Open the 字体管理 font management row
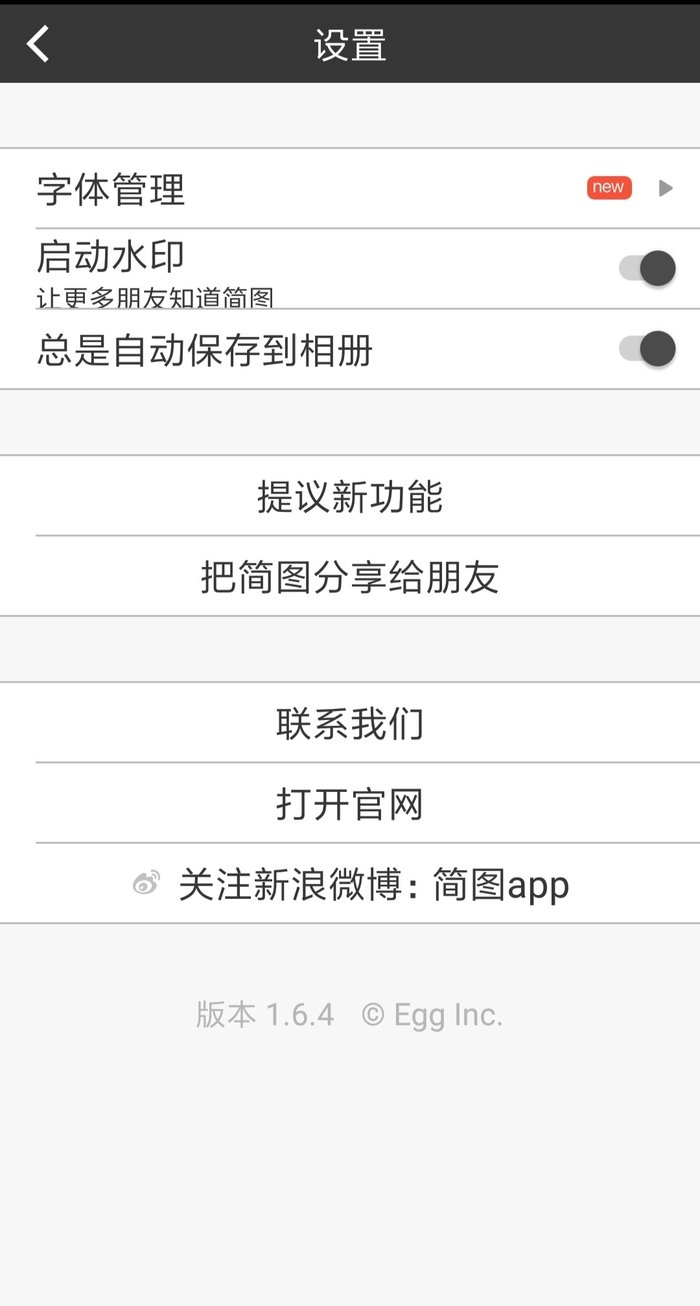 350,188
